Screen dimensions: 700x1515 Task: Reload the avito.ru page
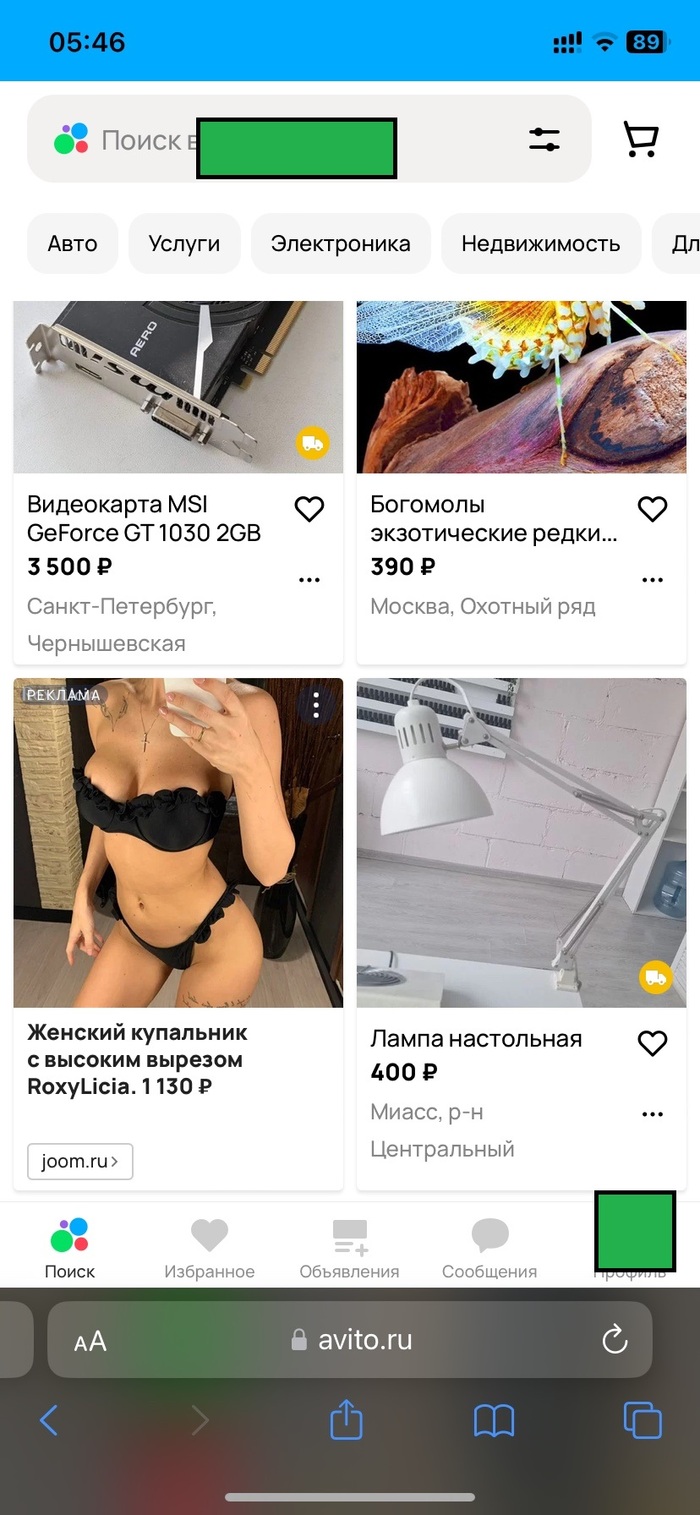pyautogui.click(x=614, y=1339)
